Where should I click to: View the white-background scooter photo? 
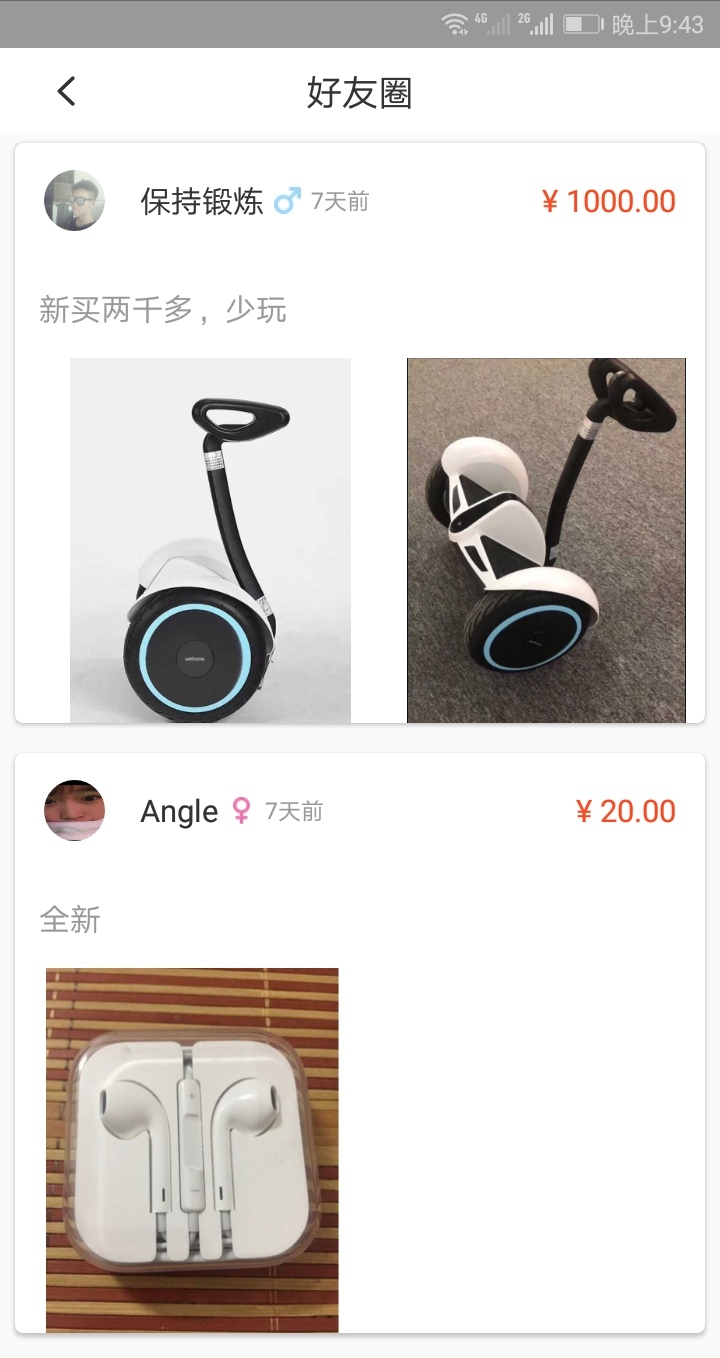pos(210,540)
